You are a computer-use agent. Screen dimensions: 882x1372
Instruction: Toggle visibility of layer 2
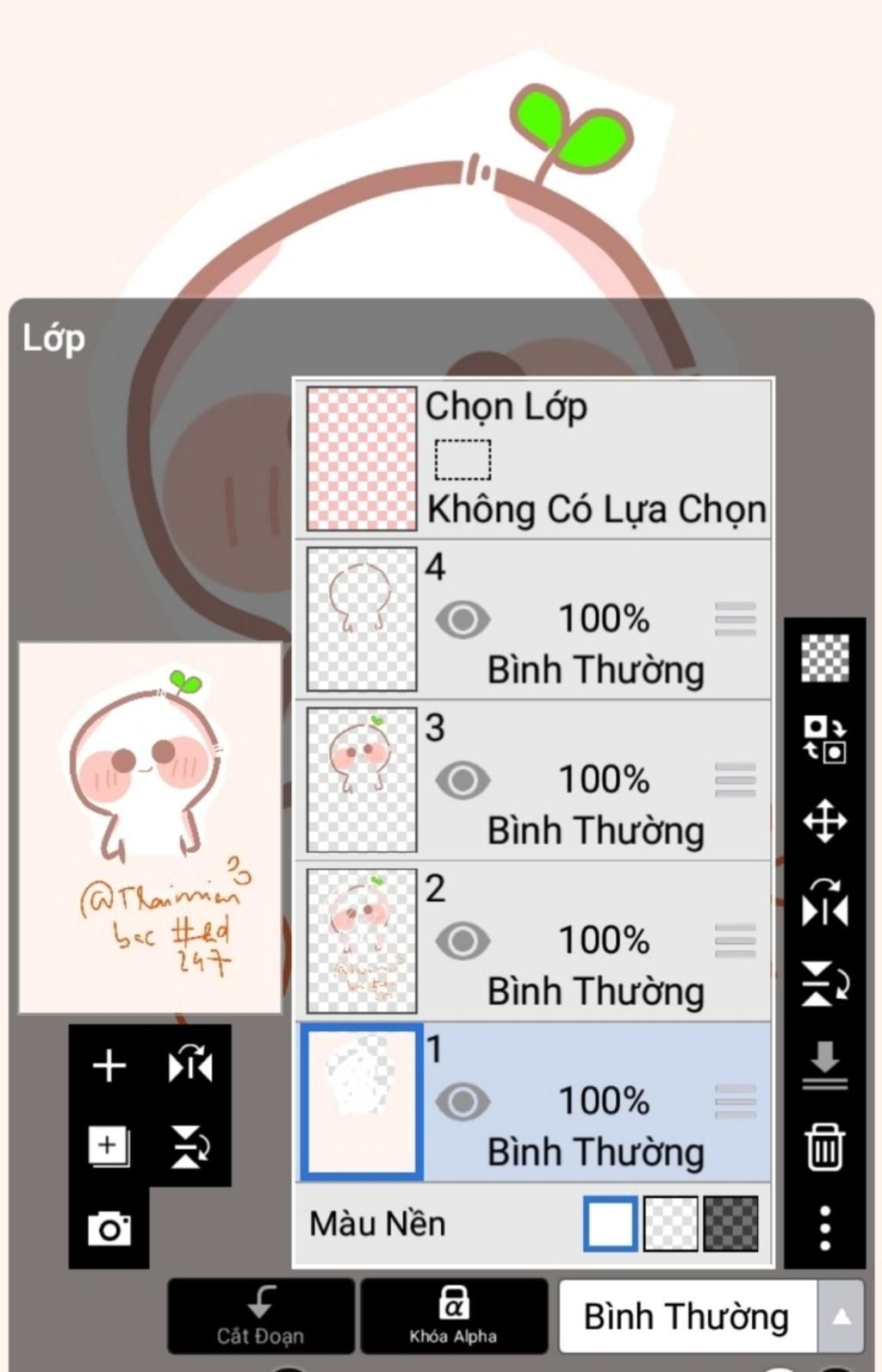(463, 941)
